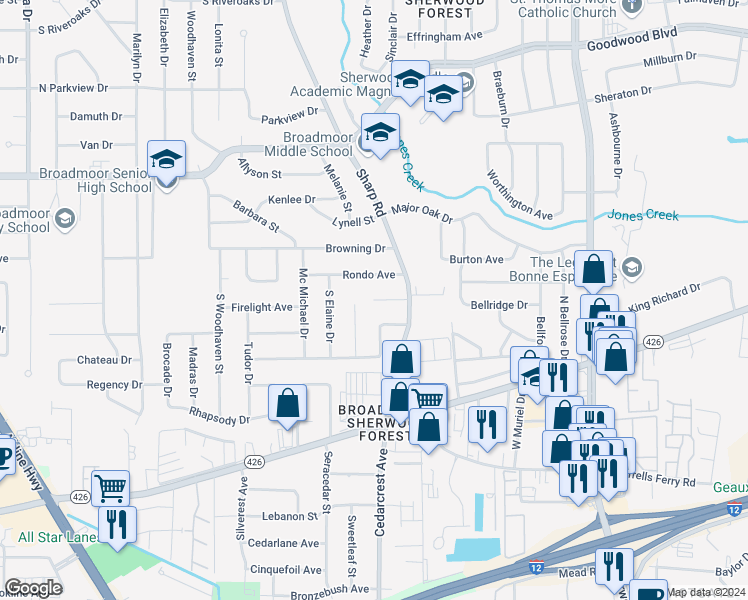Open the Broadmoor Senior High School marker
This screenshot has height=600, width=748.
click(x=167, y=160)
